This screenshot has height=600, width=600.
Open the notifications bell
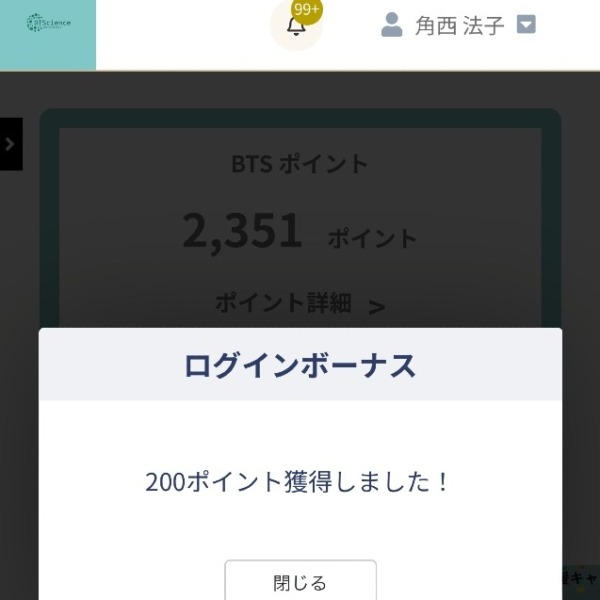(296, 26)
